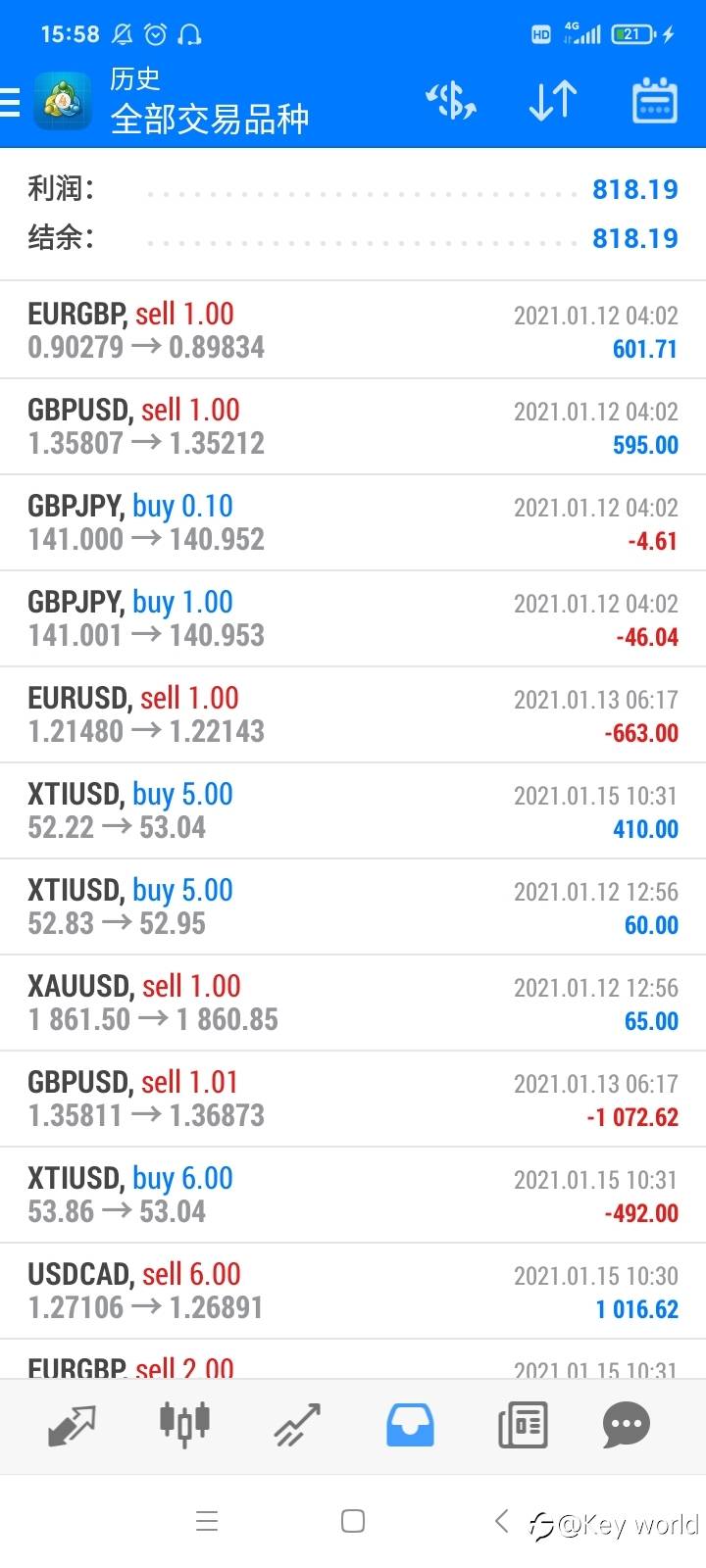
Task: Open the side menu drawer
Action: pos(12,102)
